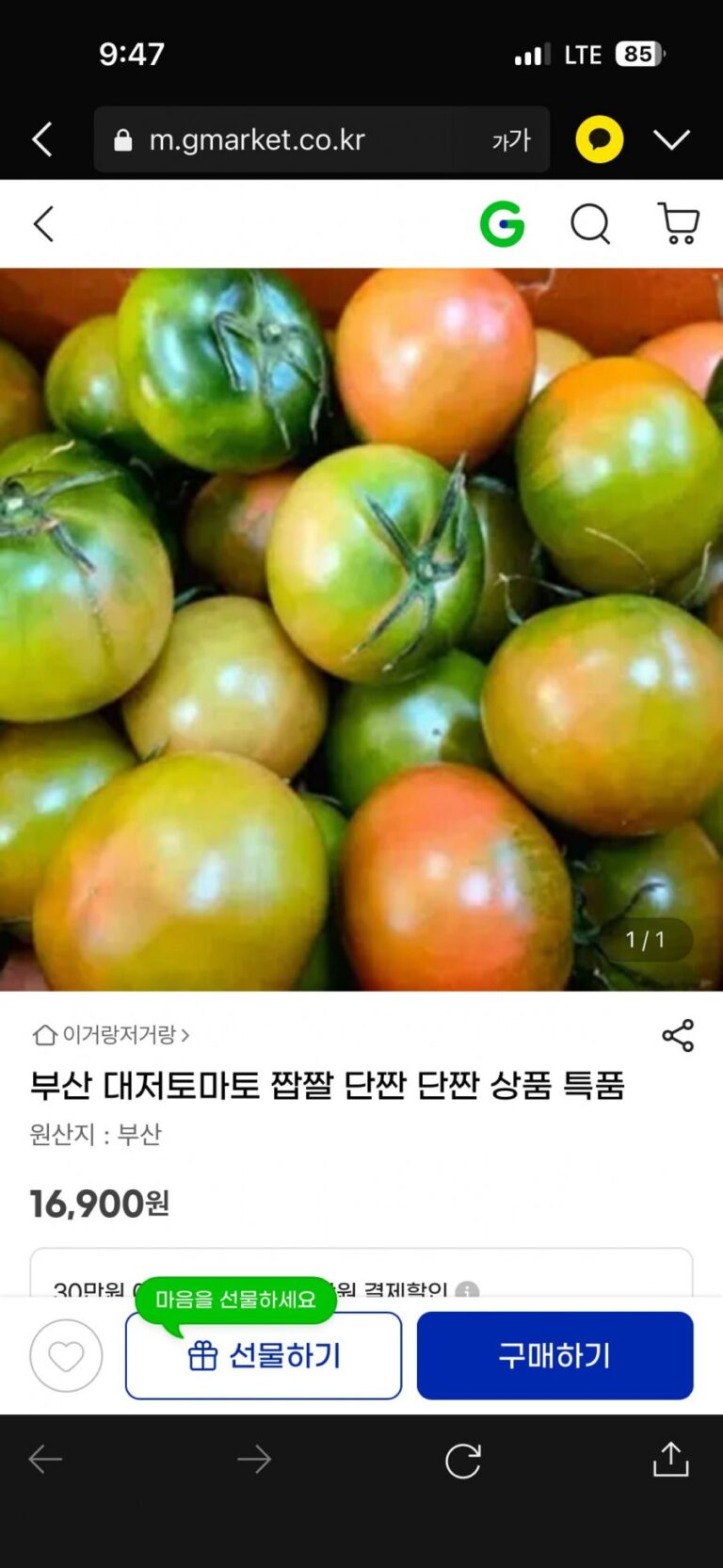The width and height of the screenshot is (723, 1568).
Task: Open payment discount info icon
Action: [467, 1289]
